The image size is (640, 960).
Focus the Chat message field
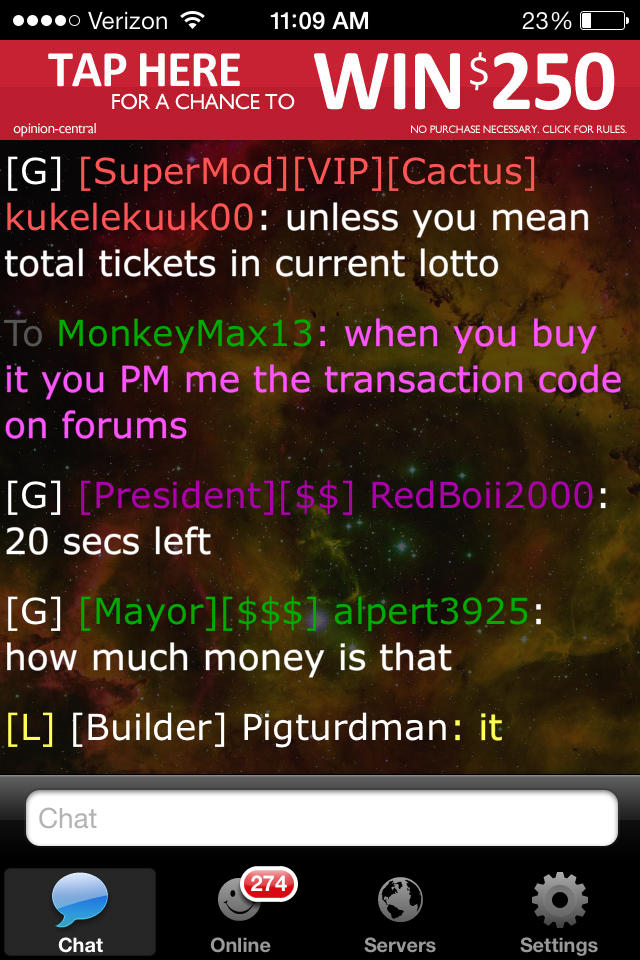(x=320, y=818)
